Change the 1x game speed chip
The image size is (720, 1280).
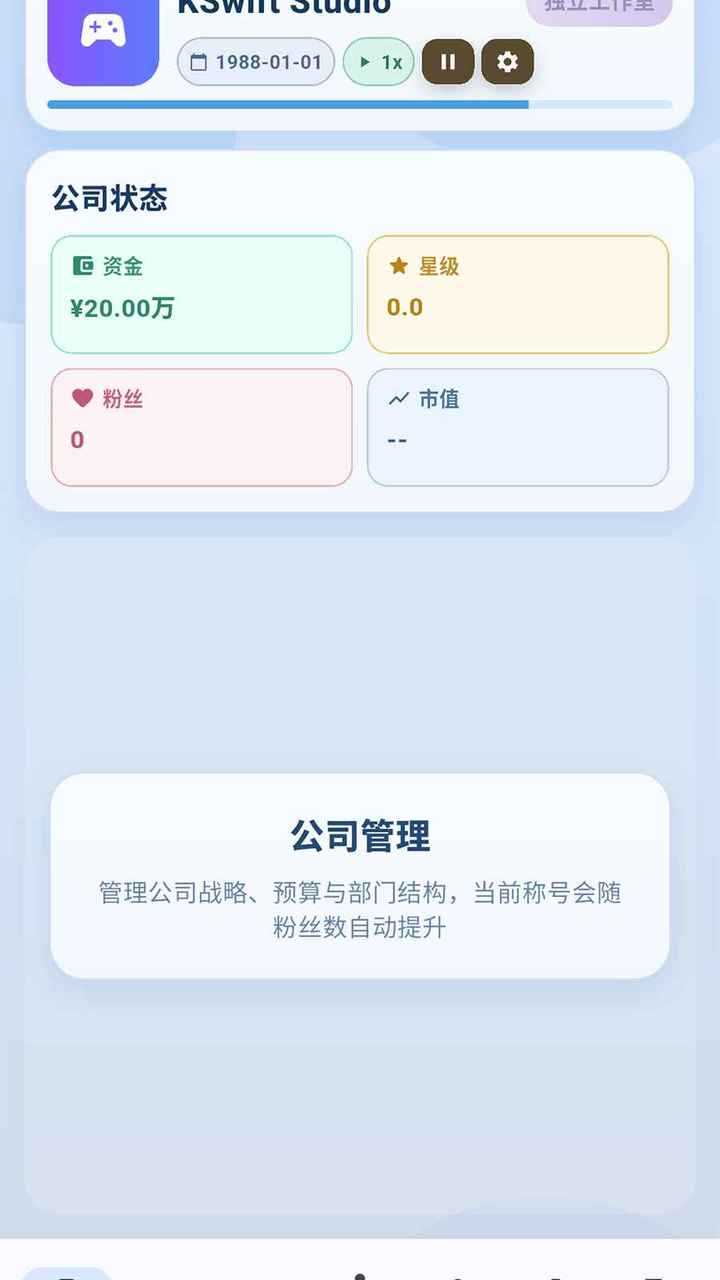[379, 62]
